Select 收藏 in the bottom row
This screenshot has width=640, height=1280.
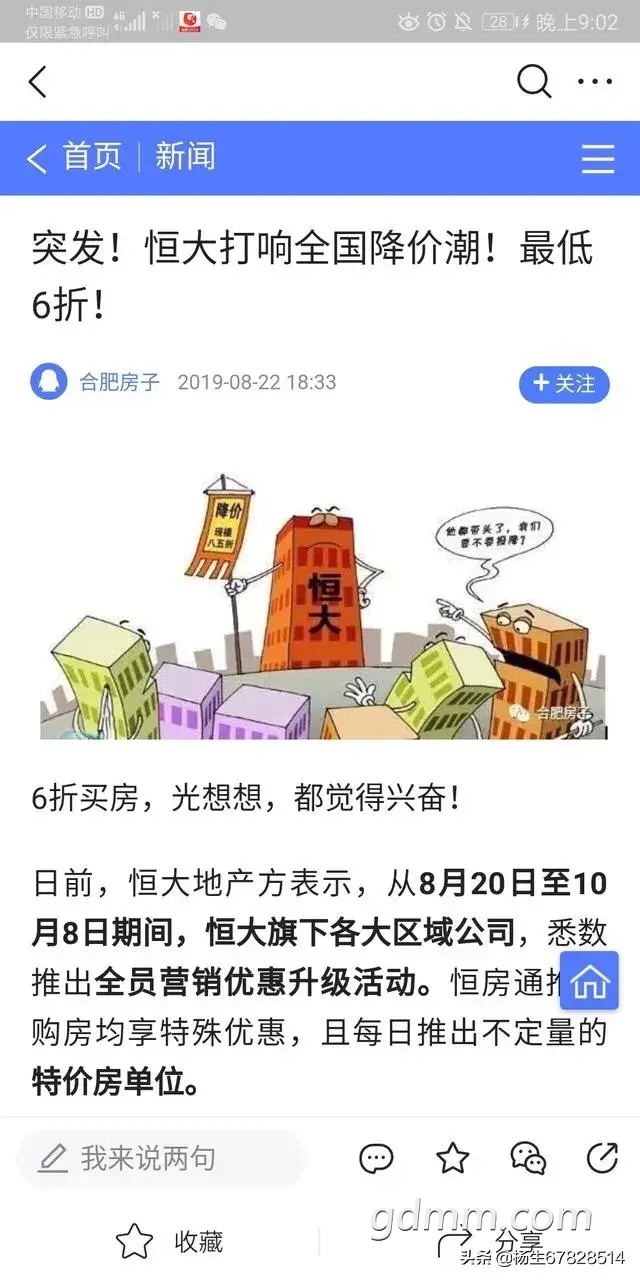(x=170, y=1242)
